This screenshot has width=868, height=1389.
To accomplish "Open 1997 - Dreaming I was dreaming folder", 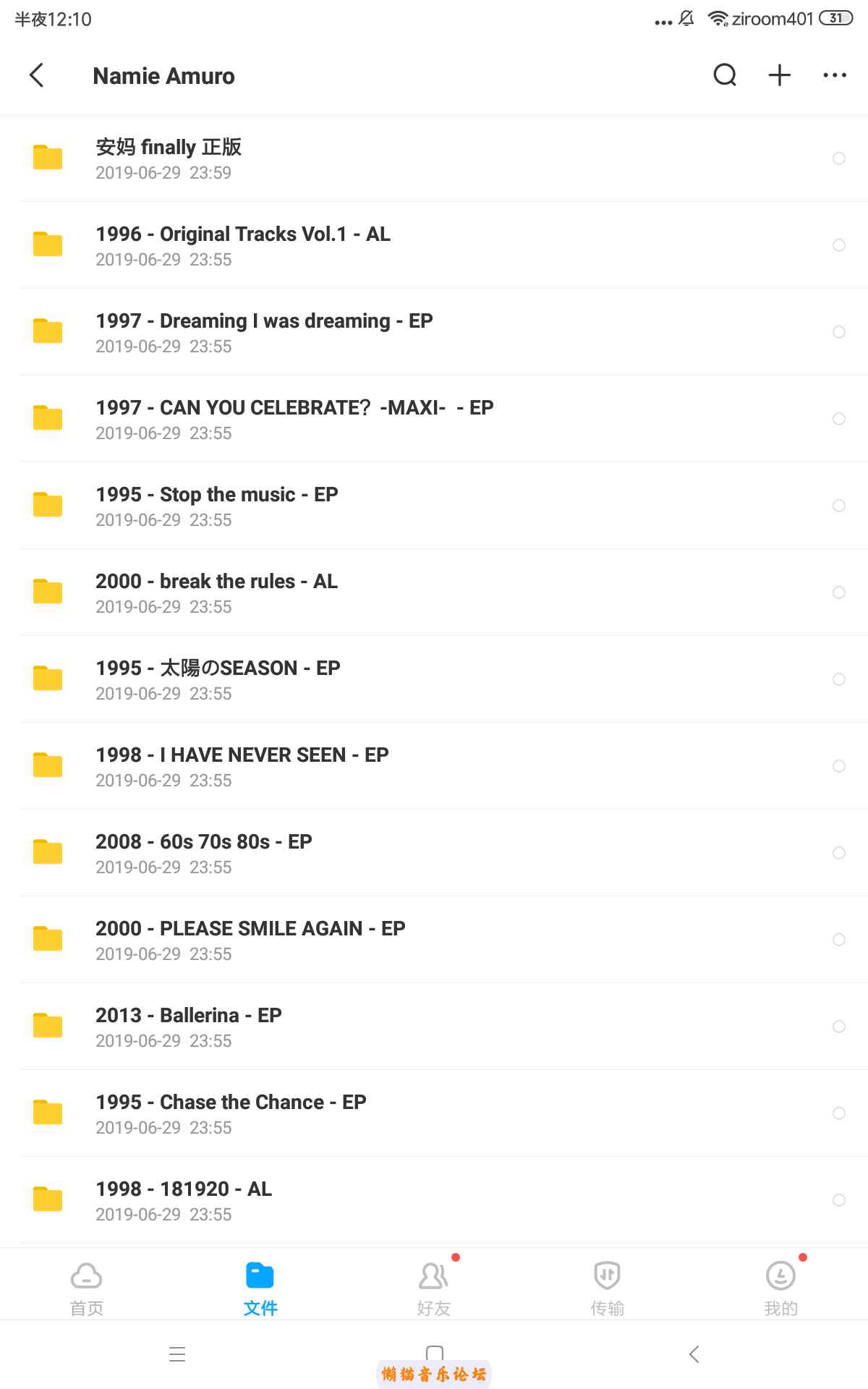I will tap(264, 331).
